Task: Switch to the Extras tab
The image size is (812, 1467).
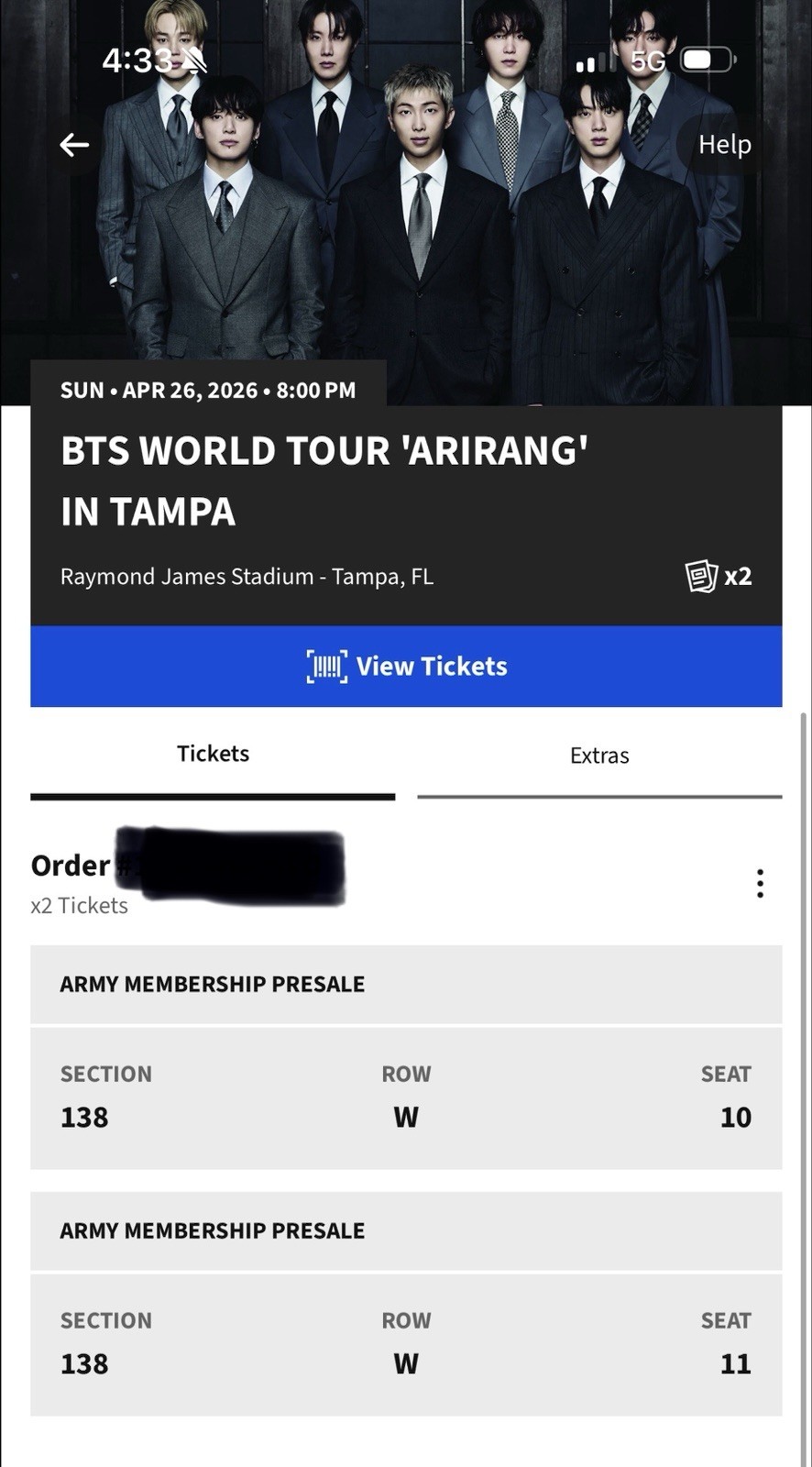Action: 599,755
